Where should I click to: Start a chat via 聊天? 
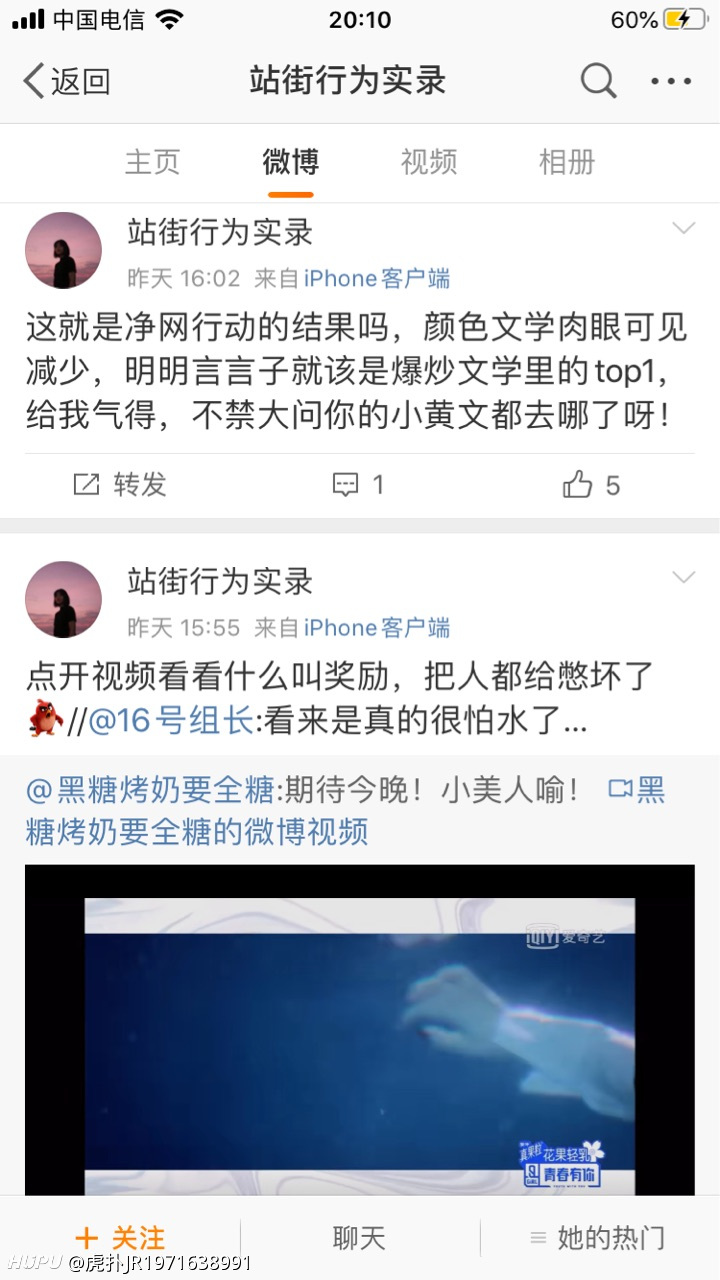(359, 1238)
